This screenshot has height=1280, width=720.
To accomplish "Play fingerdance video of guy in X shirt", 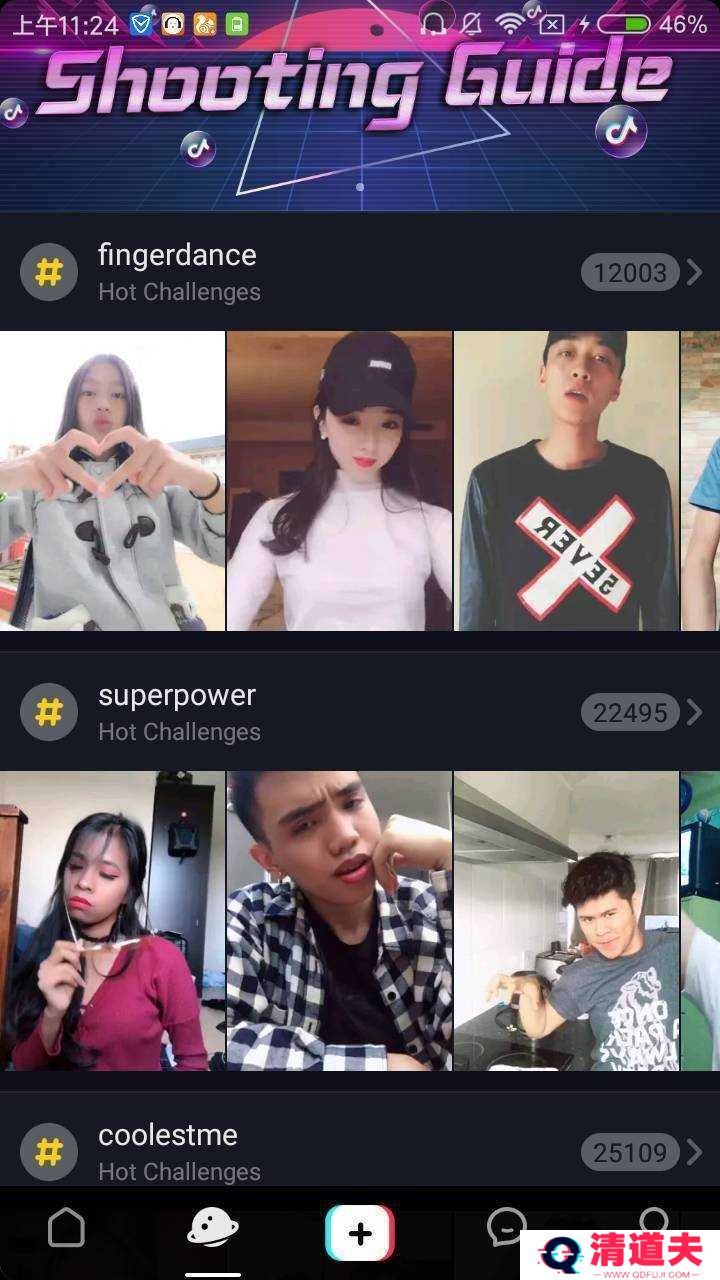I will coord(566,481).
